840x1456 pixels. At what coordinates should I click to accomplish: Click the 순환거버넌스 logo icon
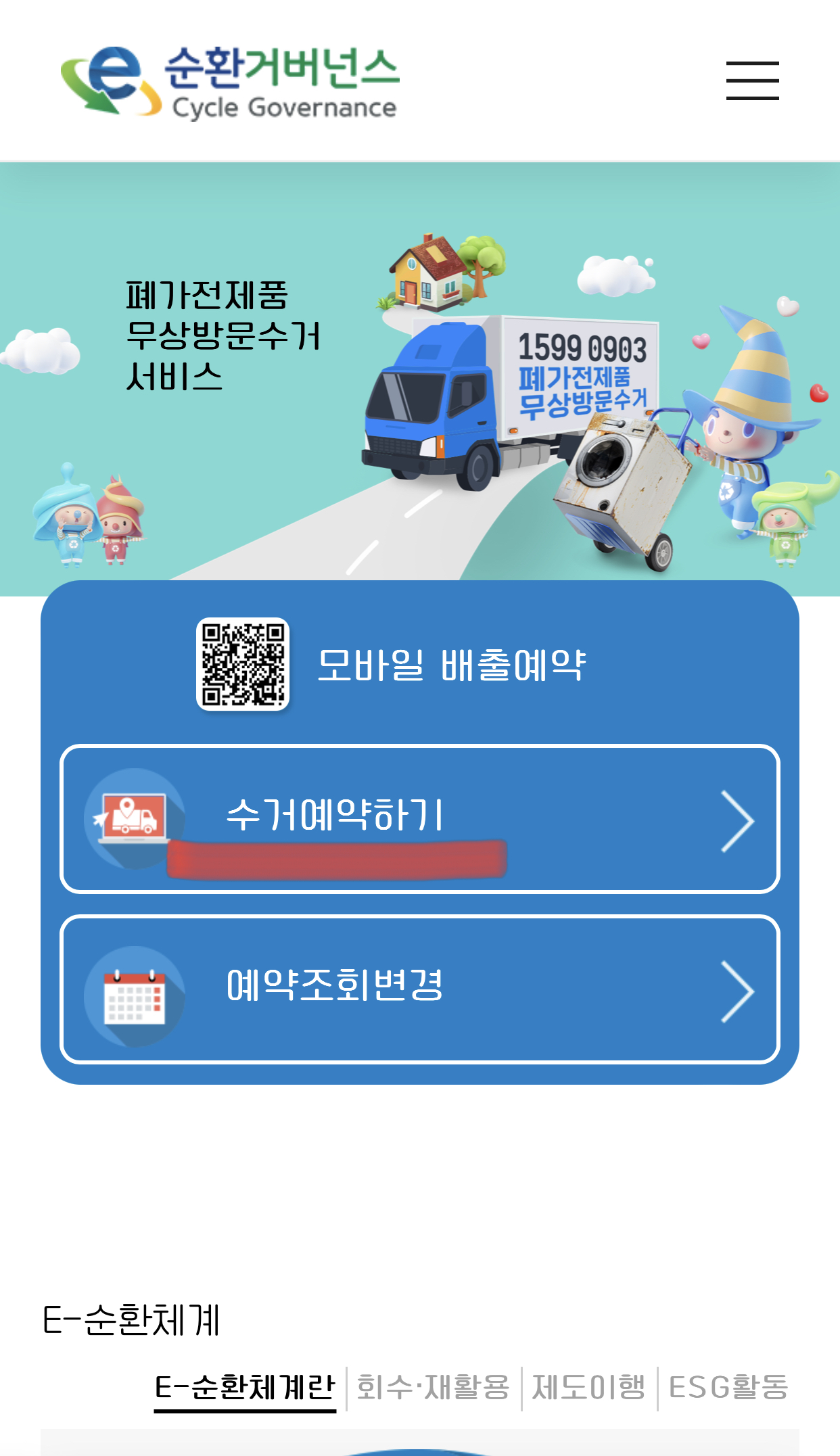108,78
